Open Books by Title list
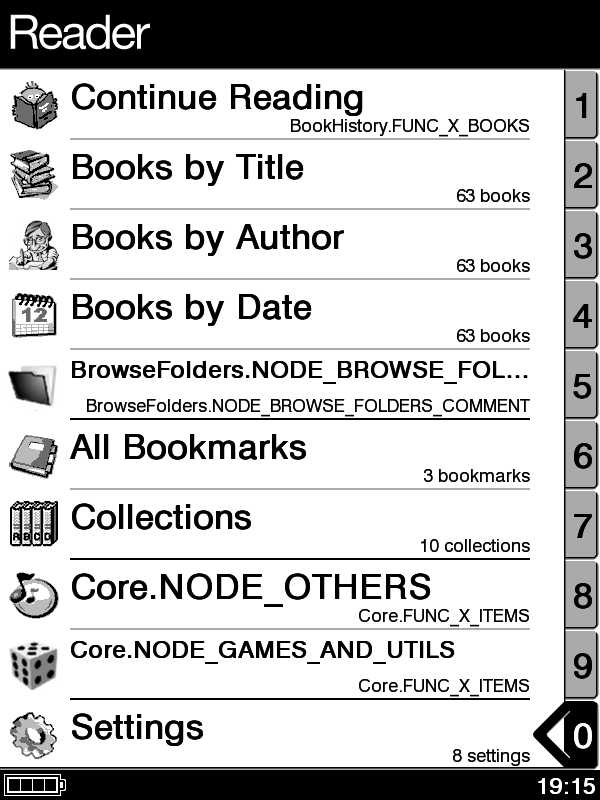This screenshot has width=600, height=800. pos(187,168)
